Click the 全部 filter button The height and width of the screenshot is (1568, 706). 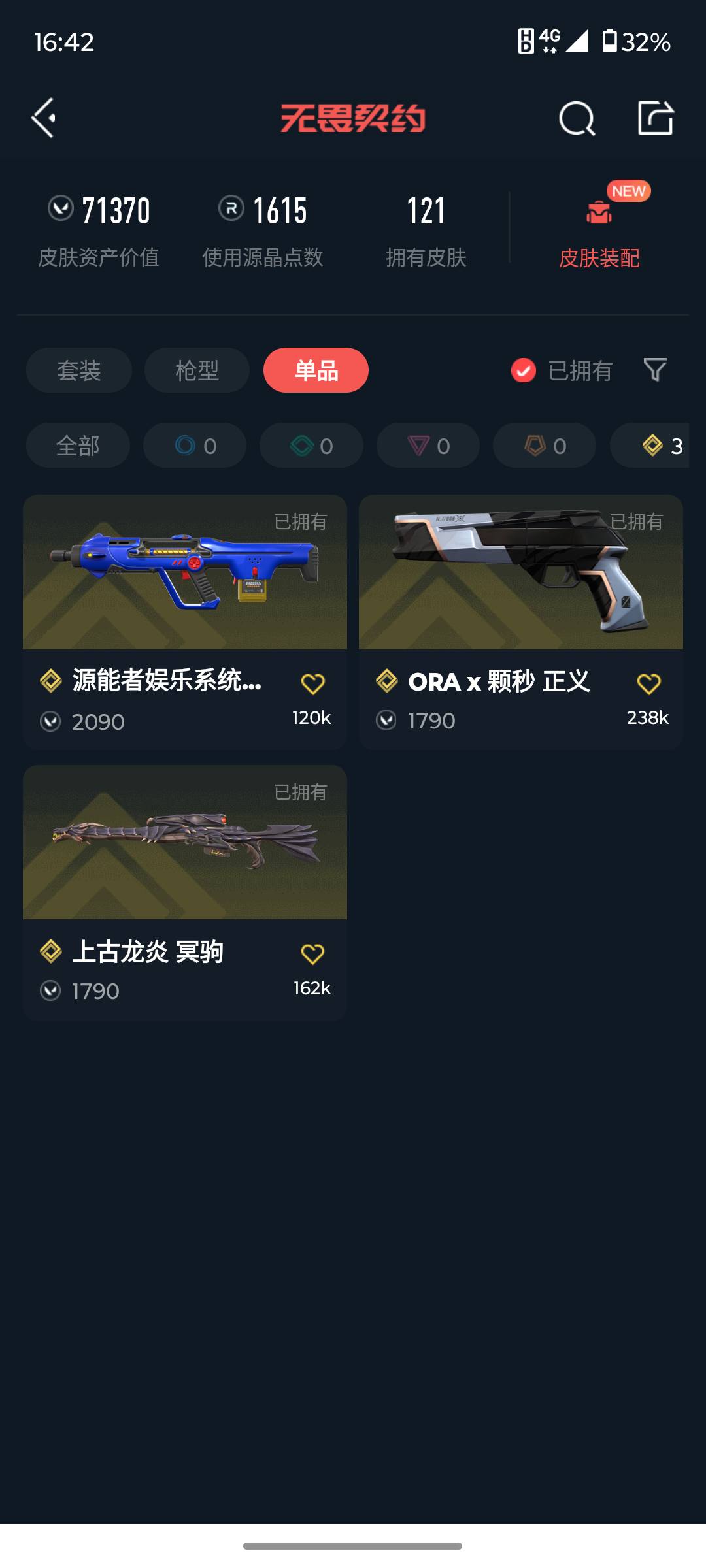(x=76, y=446)
